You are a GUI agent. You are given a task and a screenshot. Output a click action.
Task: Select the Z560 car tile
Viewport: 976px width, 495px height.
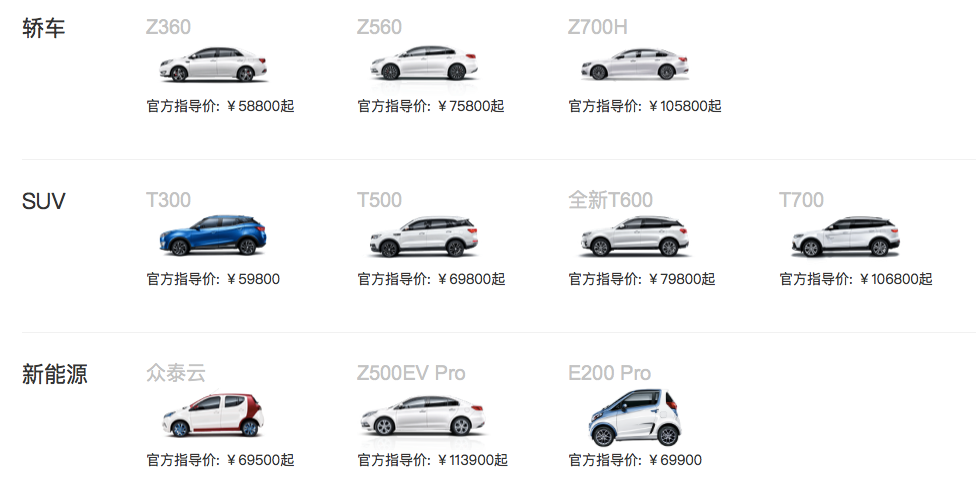coord(423,65)
